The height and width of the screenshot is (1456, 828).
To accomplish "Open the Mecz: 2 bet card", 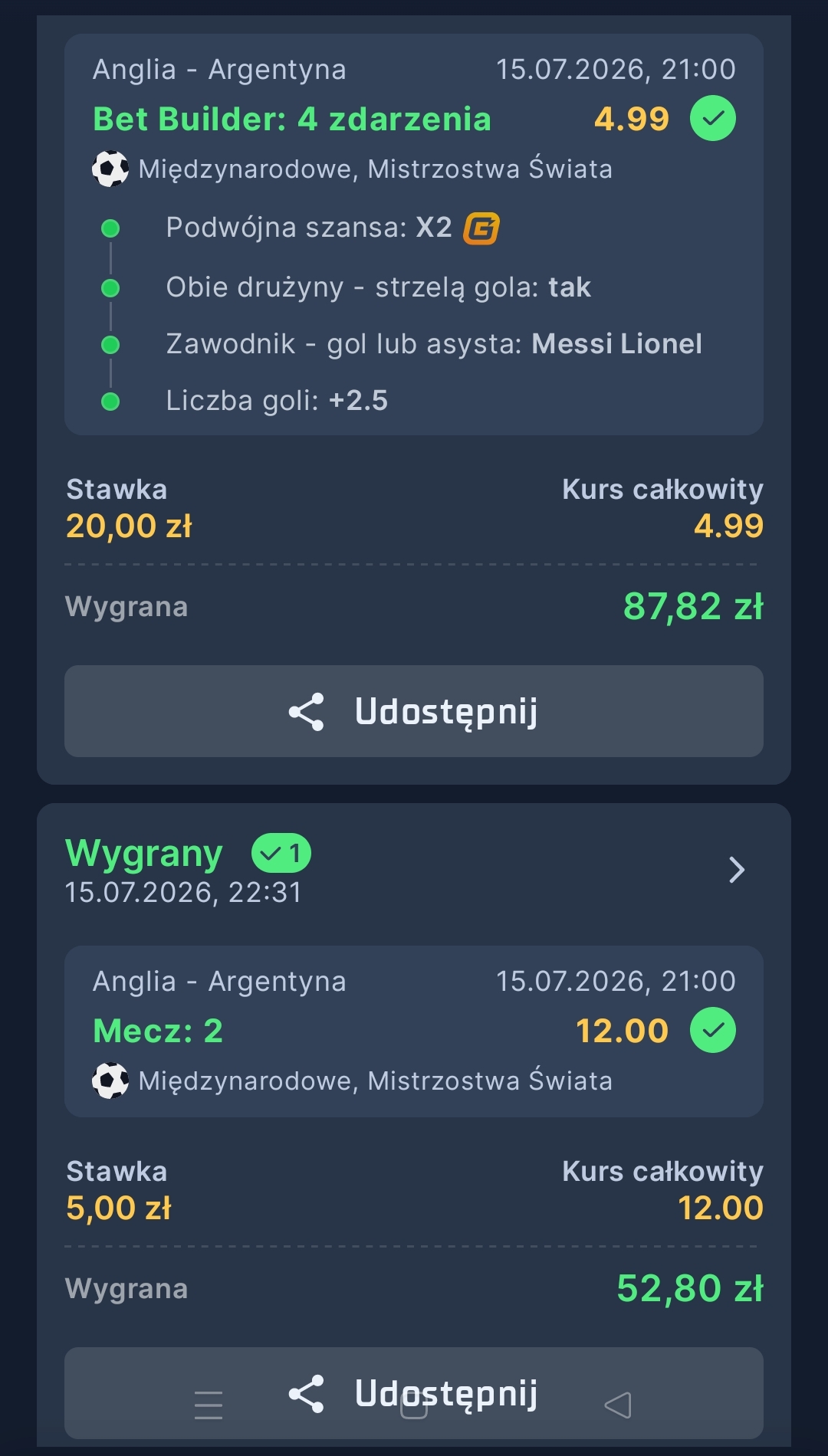I will click(414, 1031).
